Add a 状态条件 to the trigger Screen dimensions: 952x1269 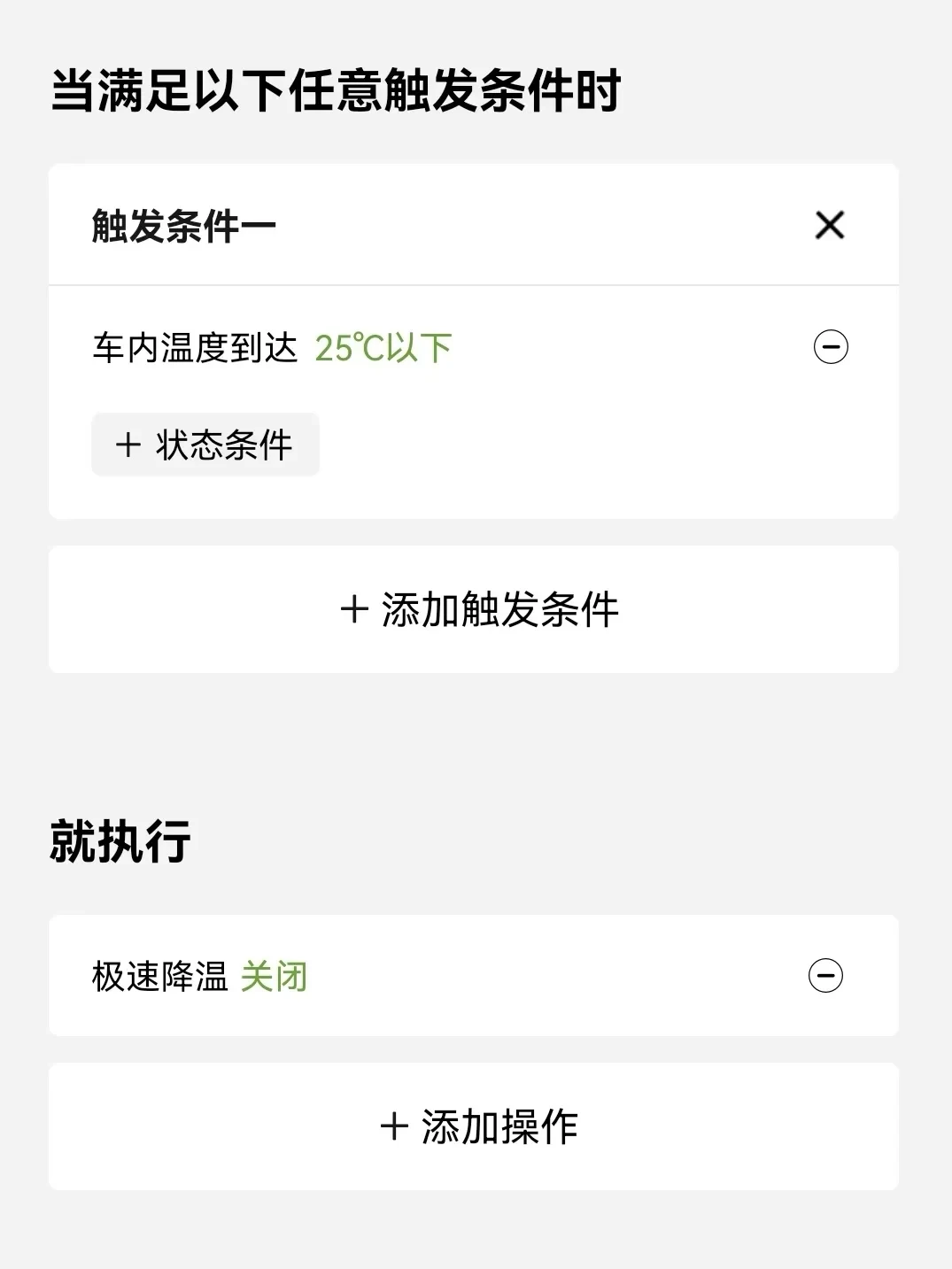205,445
